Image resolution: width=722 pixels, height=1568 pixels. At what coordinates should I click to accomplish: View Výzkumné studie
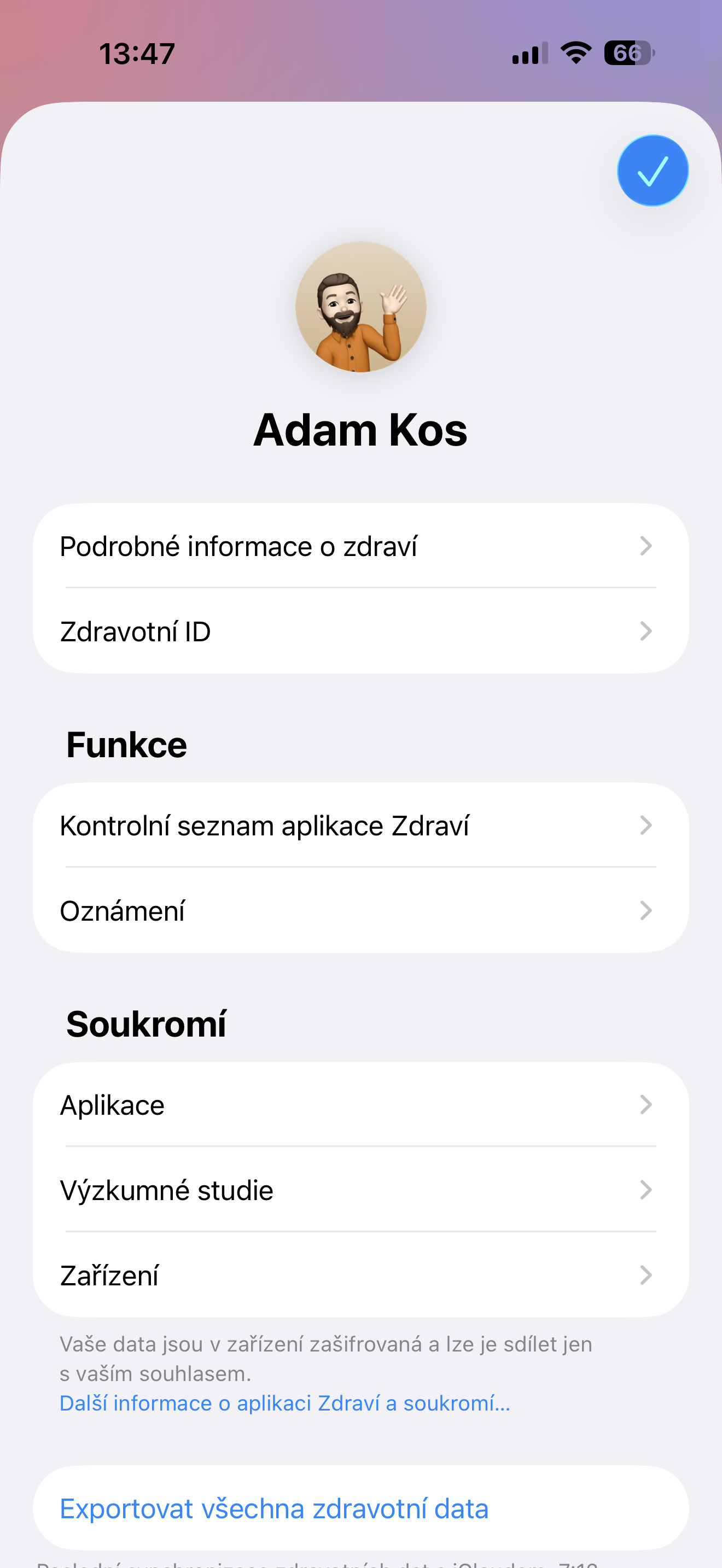tap(360, 1190)
